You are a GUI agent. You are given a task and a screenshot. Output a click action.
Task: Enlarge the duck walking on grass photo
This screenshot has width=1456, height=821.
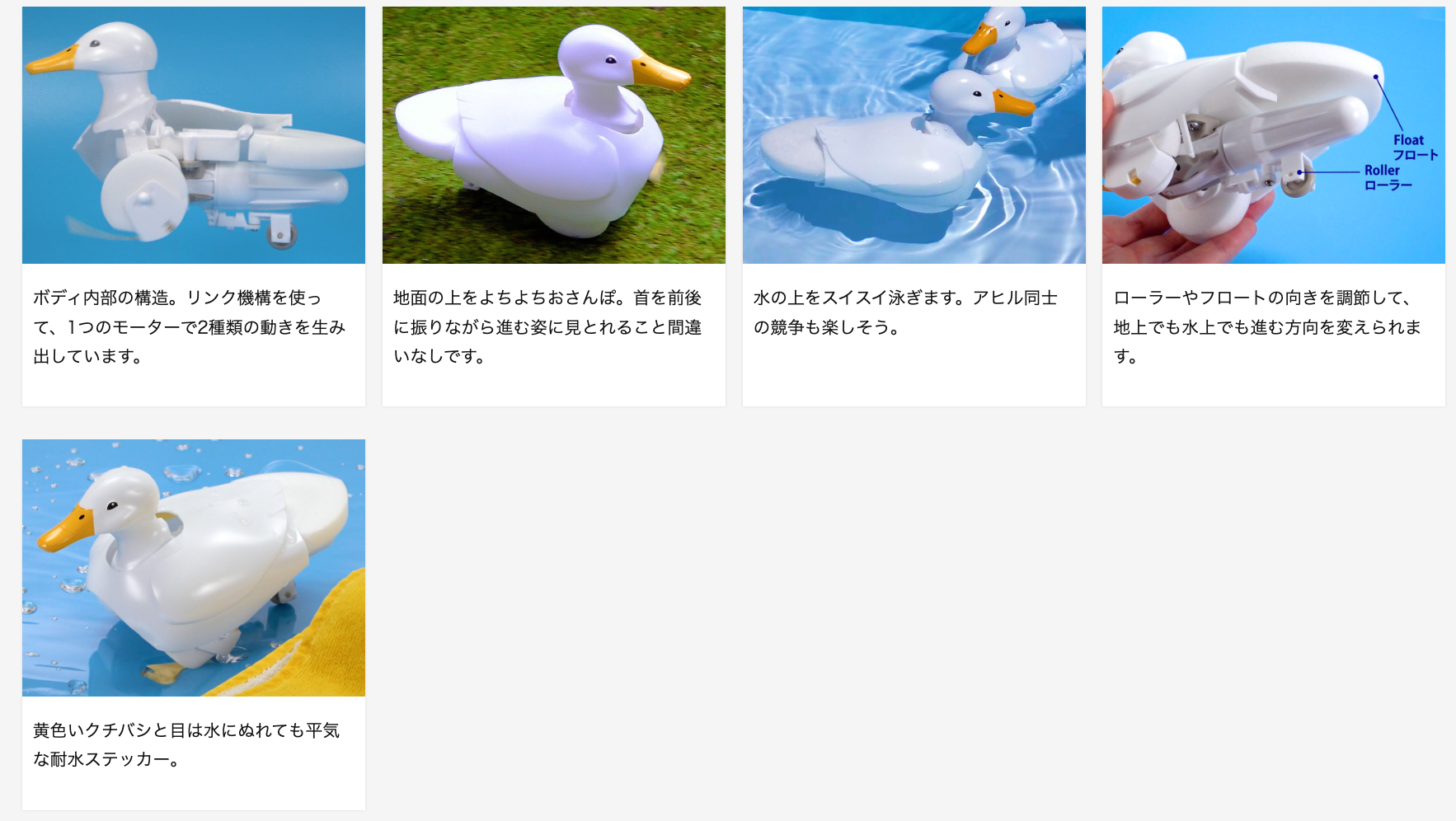tap(553, 135)
